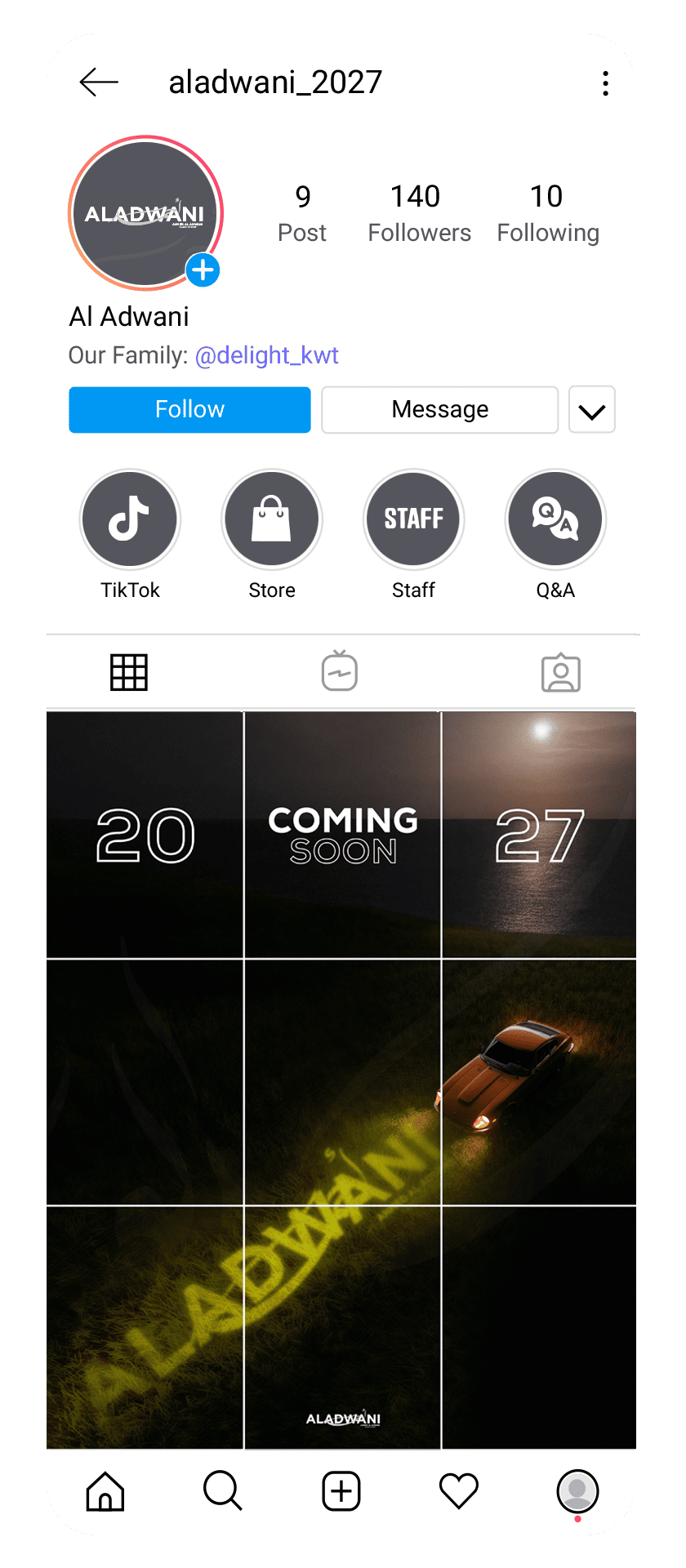Open the "Coming Soon" post

tap(342, 835)
